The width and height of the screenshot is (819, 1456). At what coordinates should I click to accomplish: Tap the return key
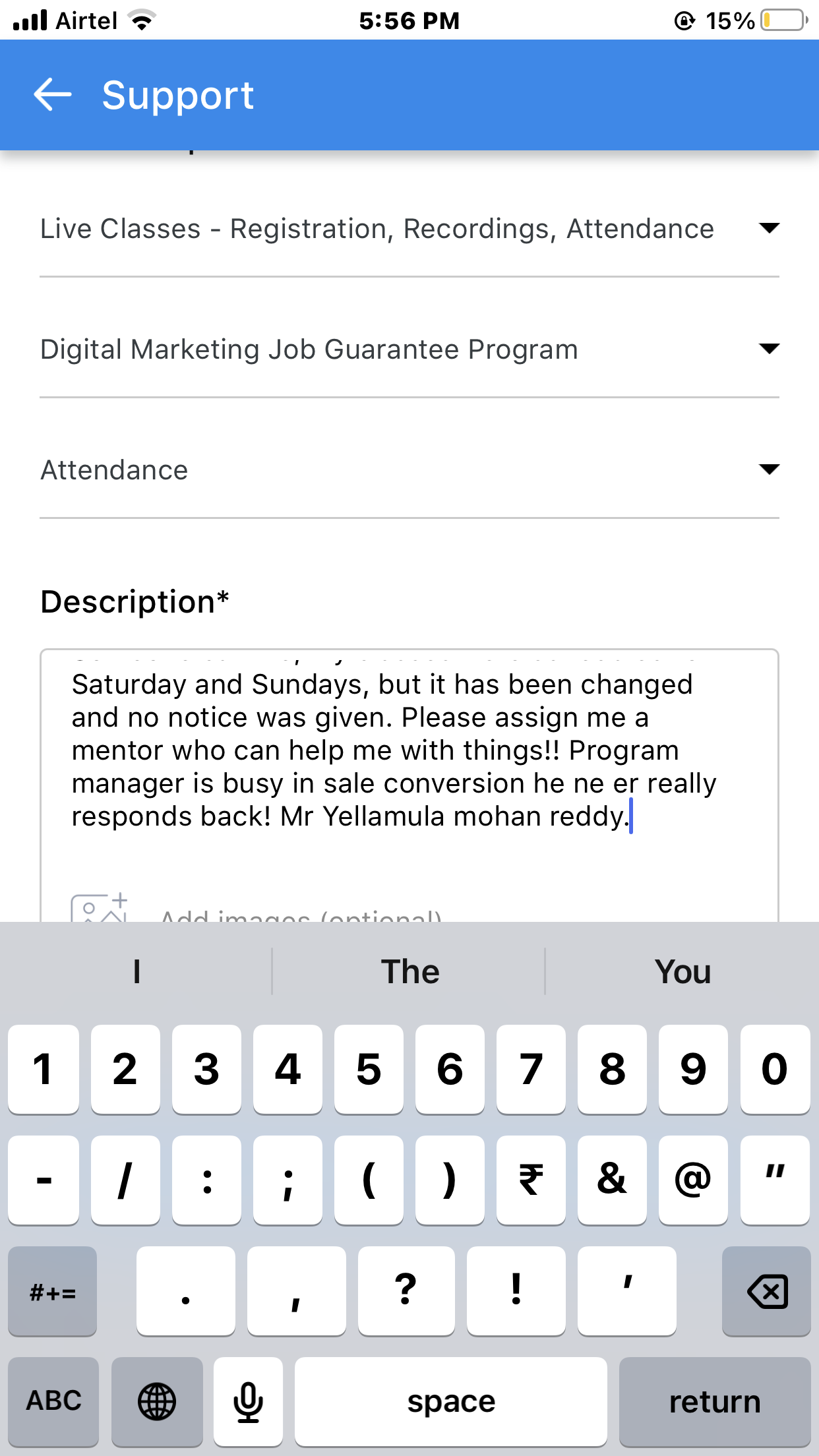(x=715, y=1401)
